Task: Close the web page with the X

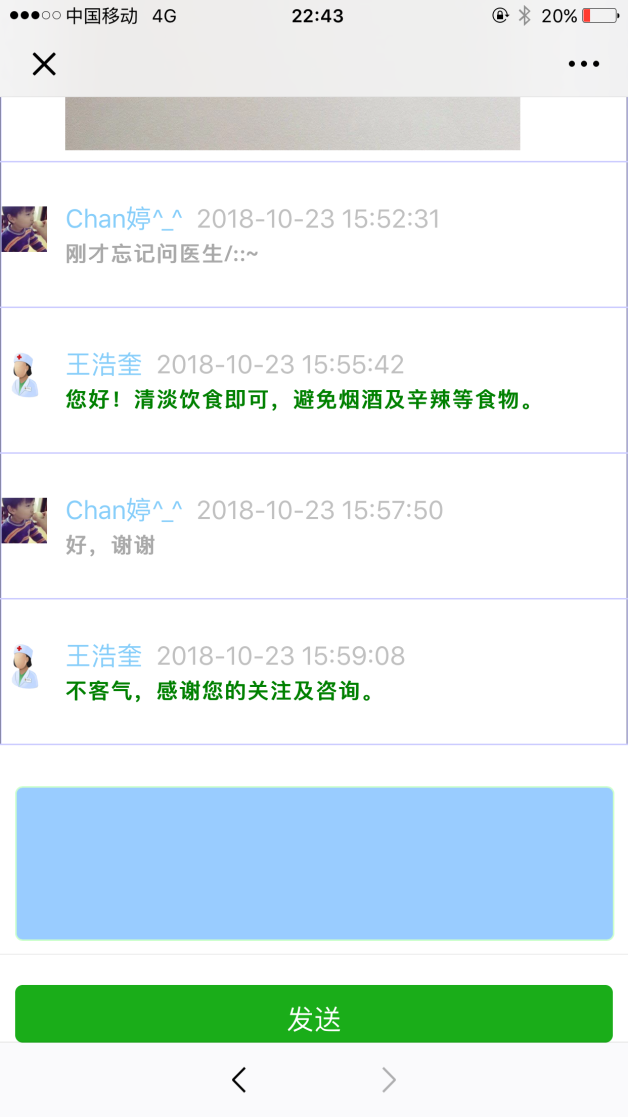Action: tap(44, 64)
